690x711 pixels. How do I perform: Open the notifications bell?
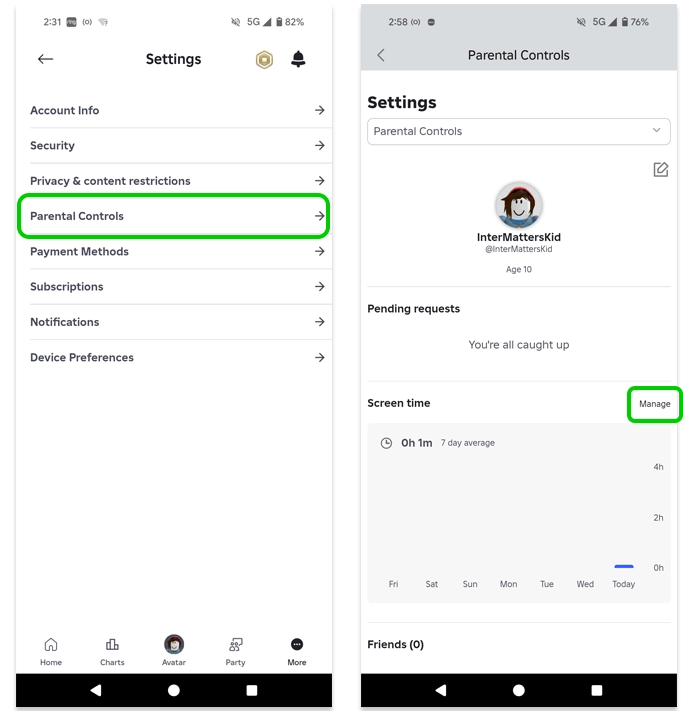click(298, 60)
